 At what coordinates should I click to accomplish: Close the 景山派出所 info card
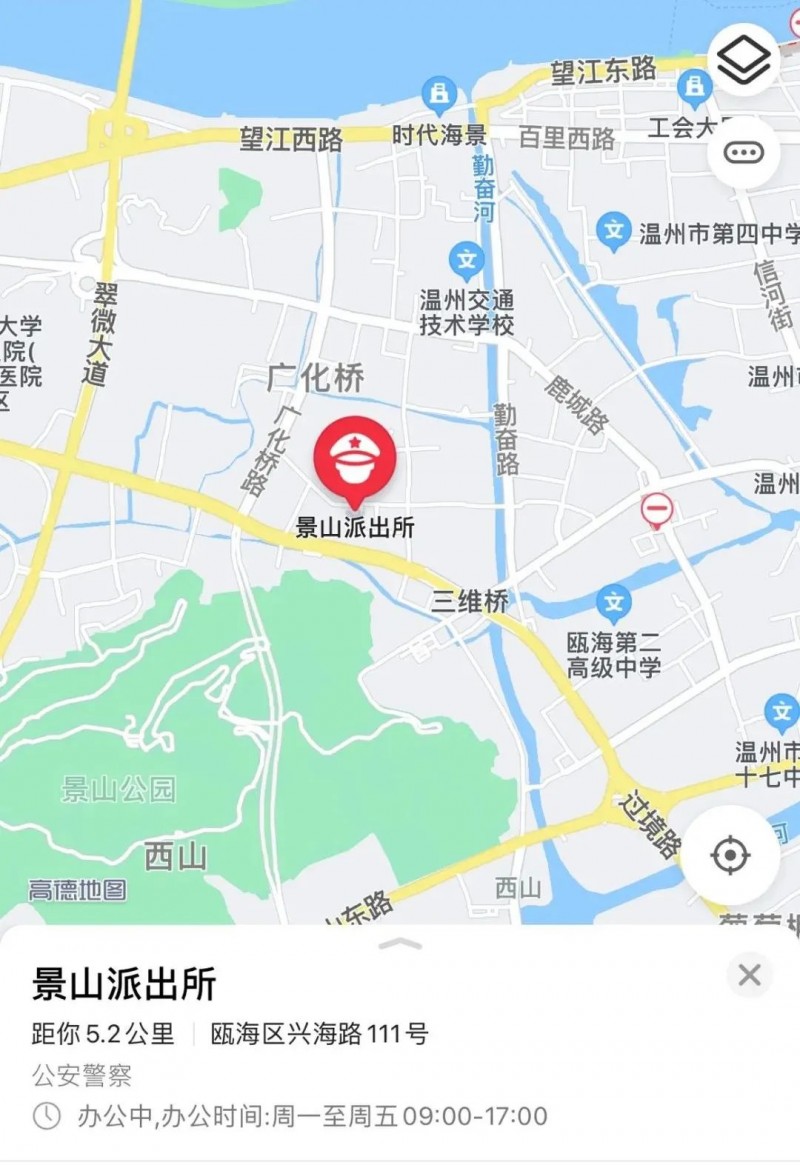point(749,974)
